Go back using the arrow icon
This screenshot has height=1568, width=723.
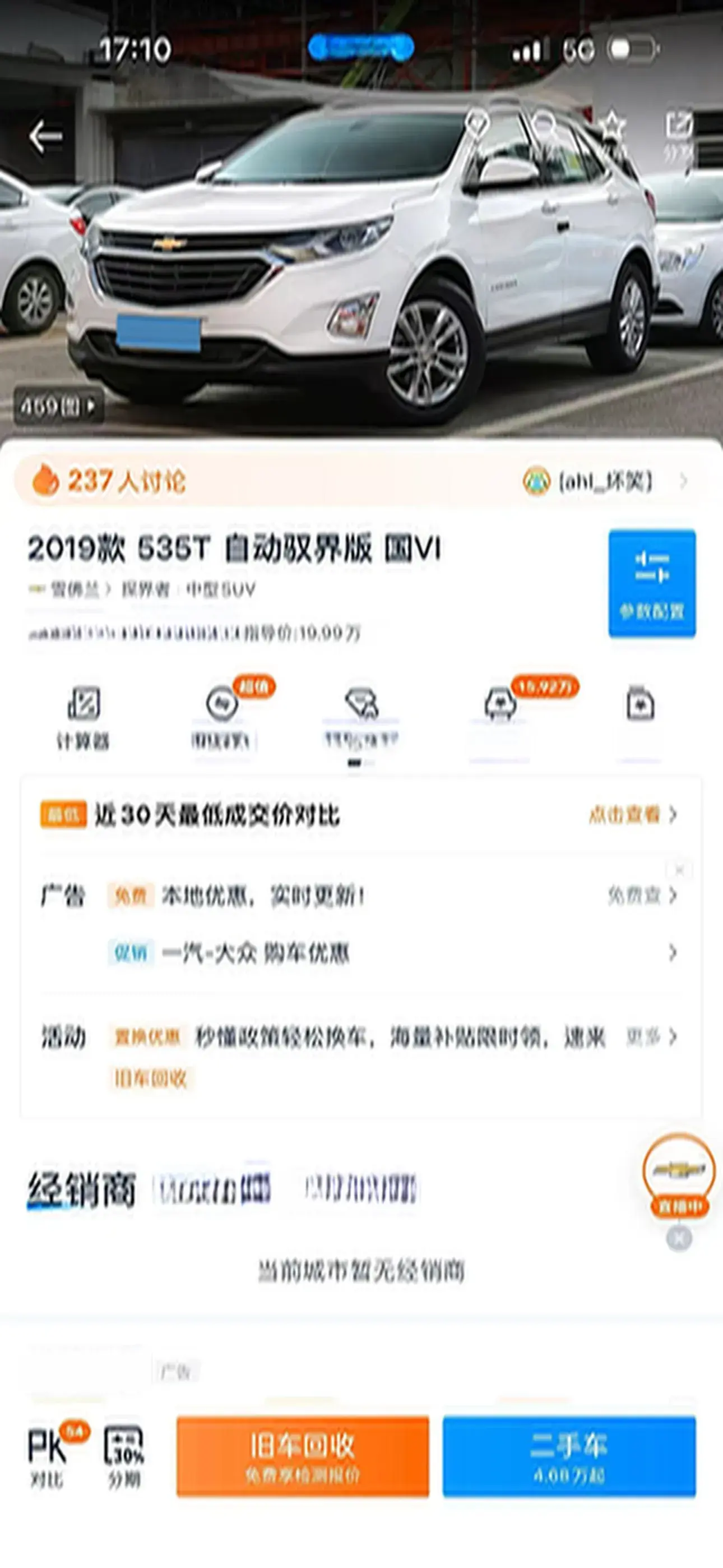pos(45,136)
